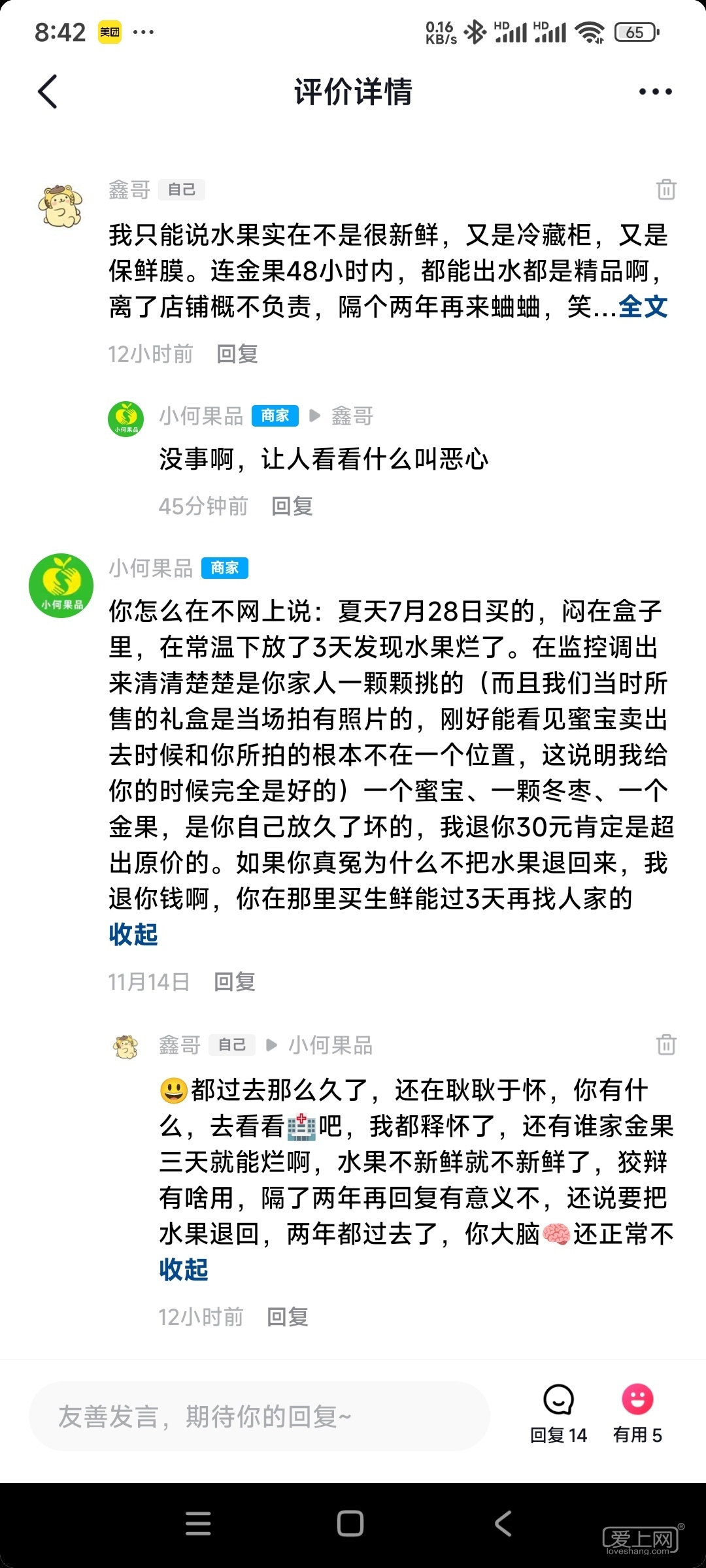Delete 鑫哥's reply to 小何果品
Screen dimensions: 706x1568
pyautogui.click(x=666, y=1045)
